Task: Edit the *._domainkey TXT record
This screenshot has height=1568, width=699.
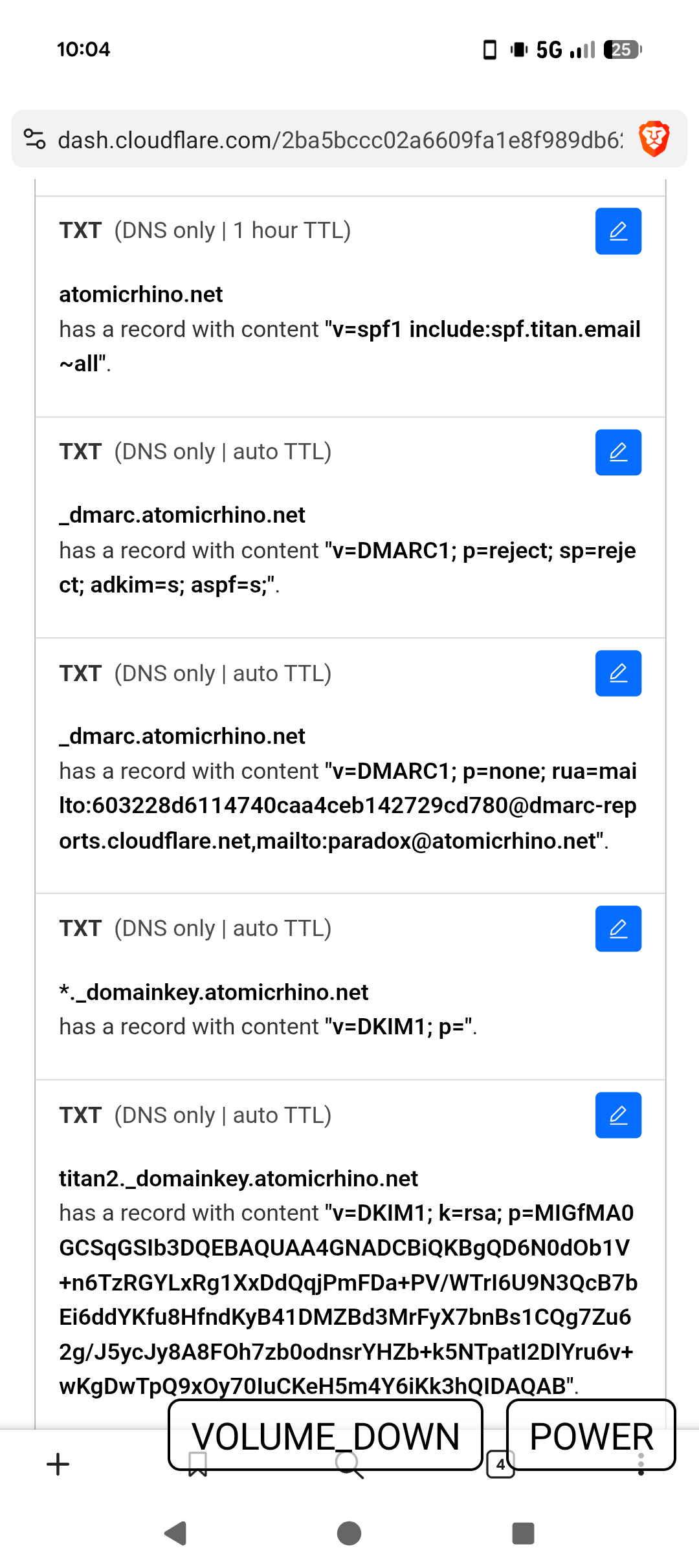Action: click(618, 928)
